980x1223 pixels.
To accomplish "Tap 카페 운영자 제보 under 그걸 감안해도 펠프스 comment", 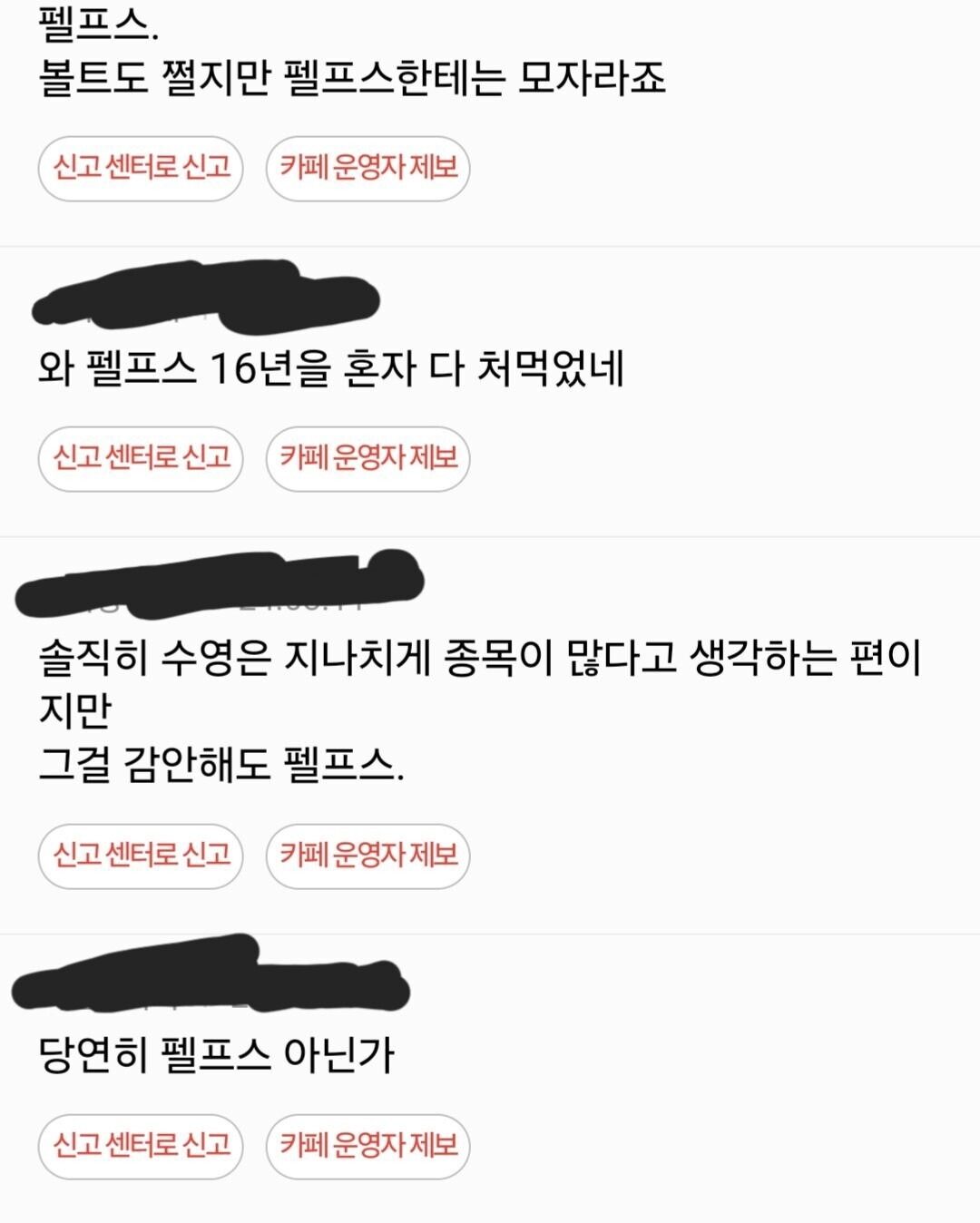I will pos(367,856).
